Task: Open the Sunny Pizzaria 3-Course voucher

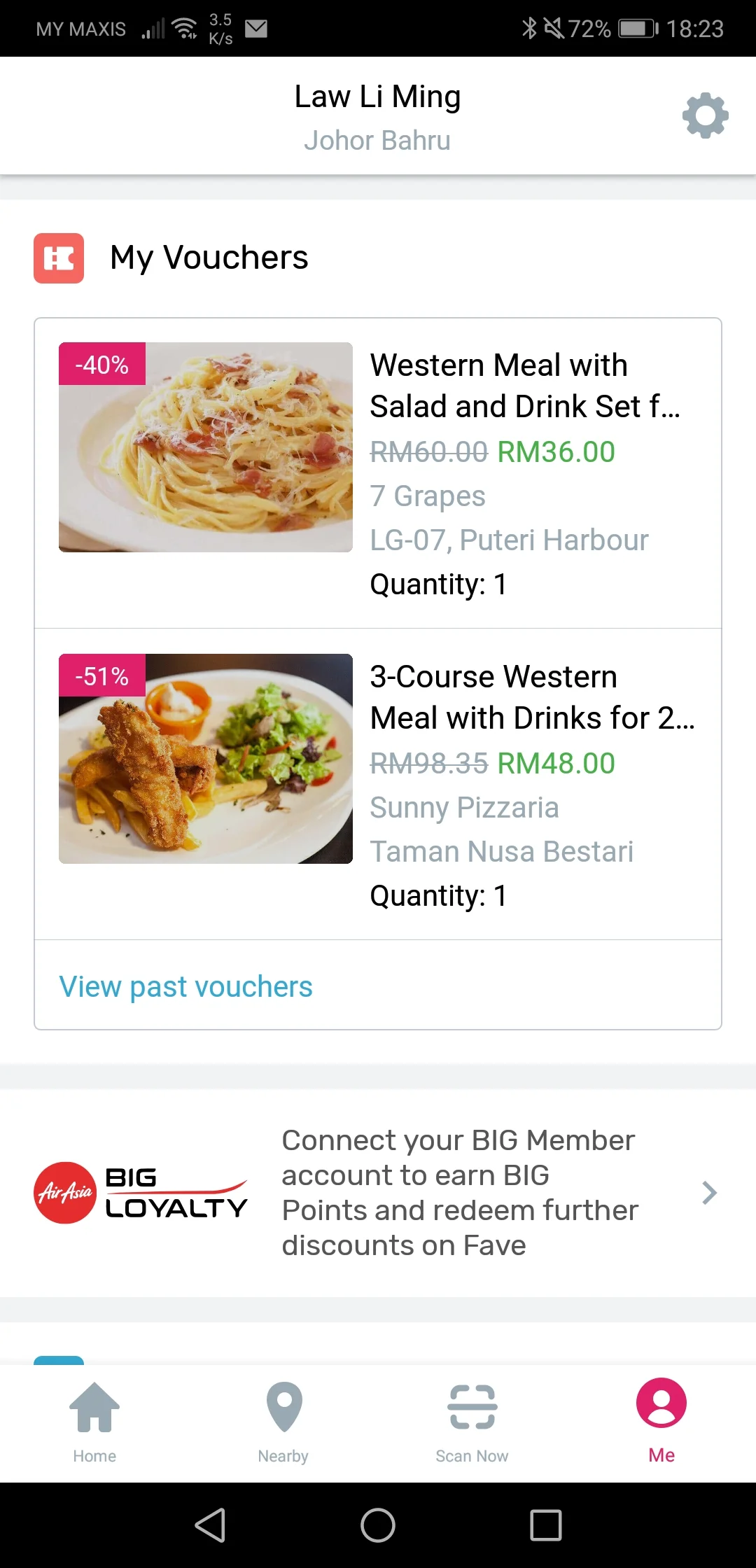Action: (378, 784)
